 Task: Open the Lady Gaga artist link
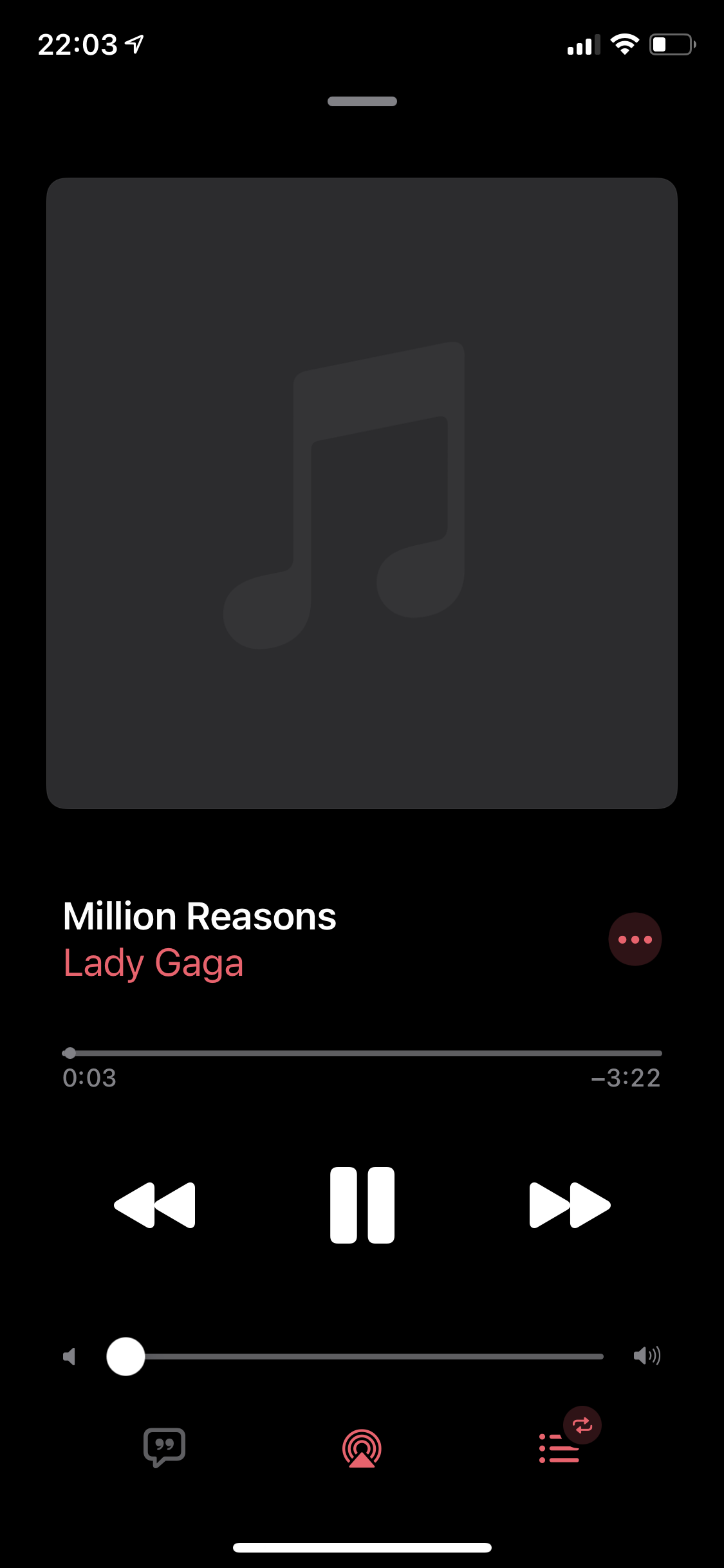(x=153, y=964)
